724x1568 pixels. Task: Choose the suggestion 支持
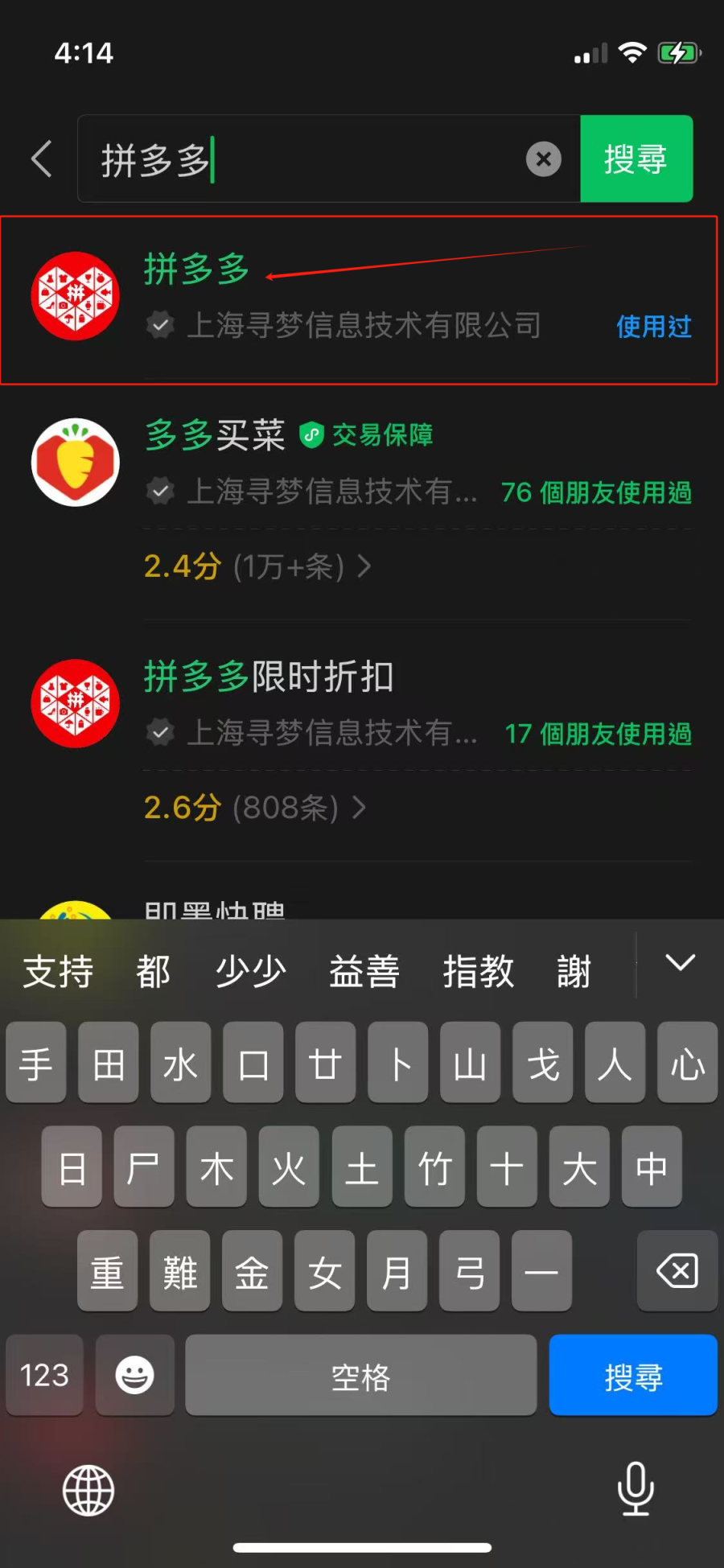coord(58,971)
